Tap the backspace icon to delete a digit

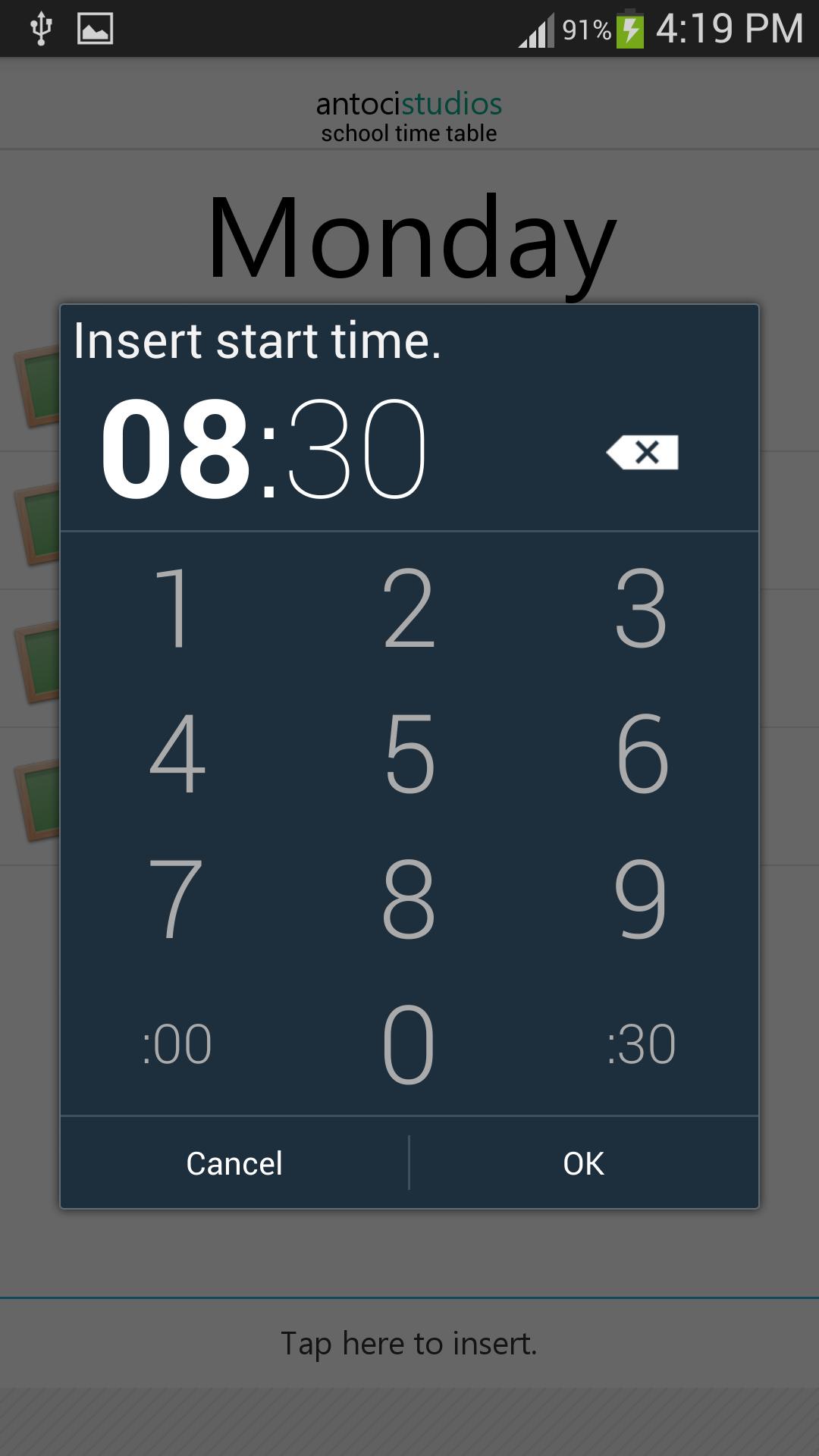[642, 453]
